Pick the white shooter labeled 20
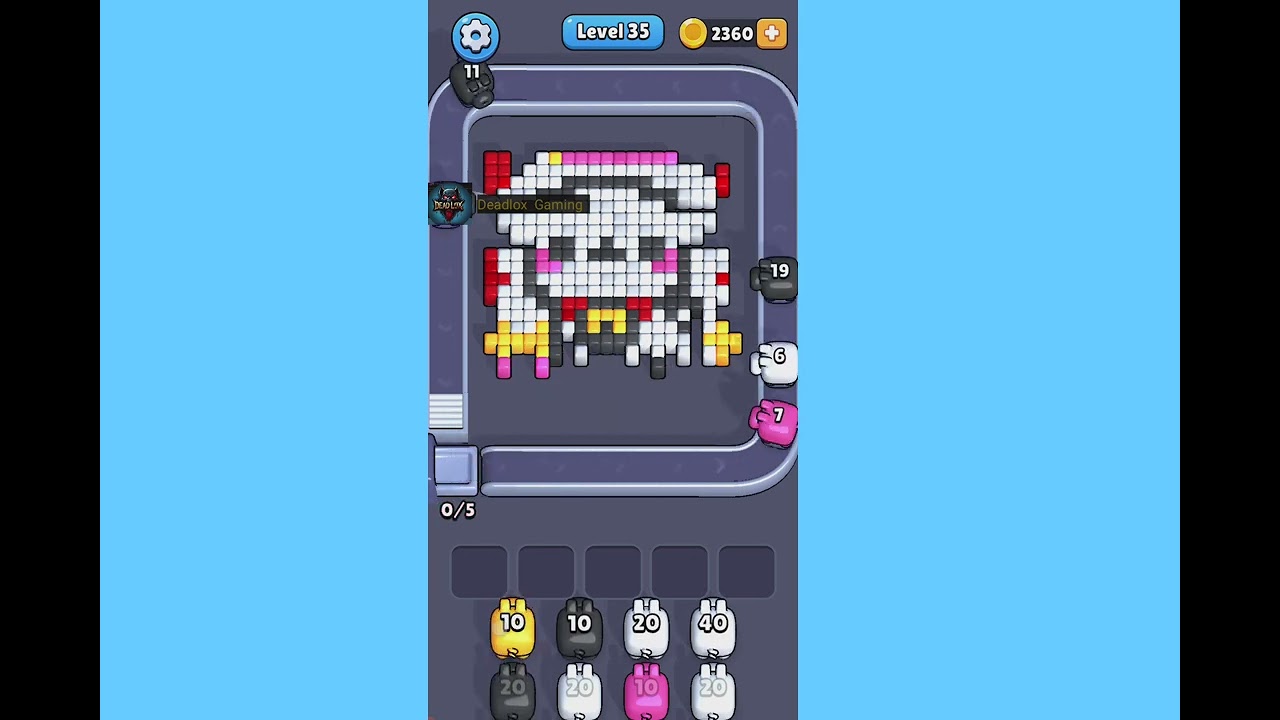Viewport: 1280px width, 720px height. click(x=646, y=627)
